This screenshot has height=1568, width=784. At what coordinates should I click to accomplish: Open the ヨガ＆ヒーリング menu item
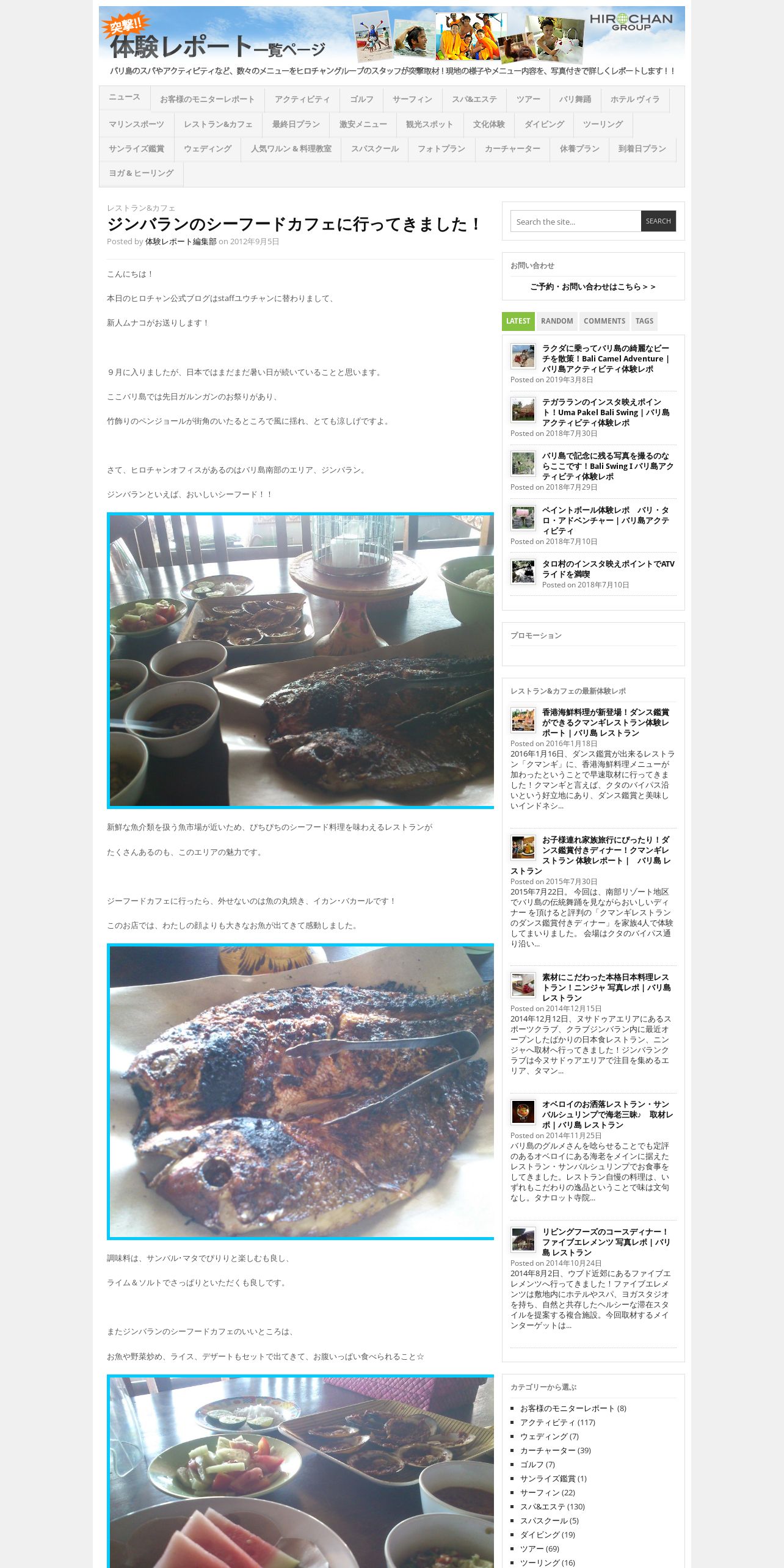tap(141, 173)
